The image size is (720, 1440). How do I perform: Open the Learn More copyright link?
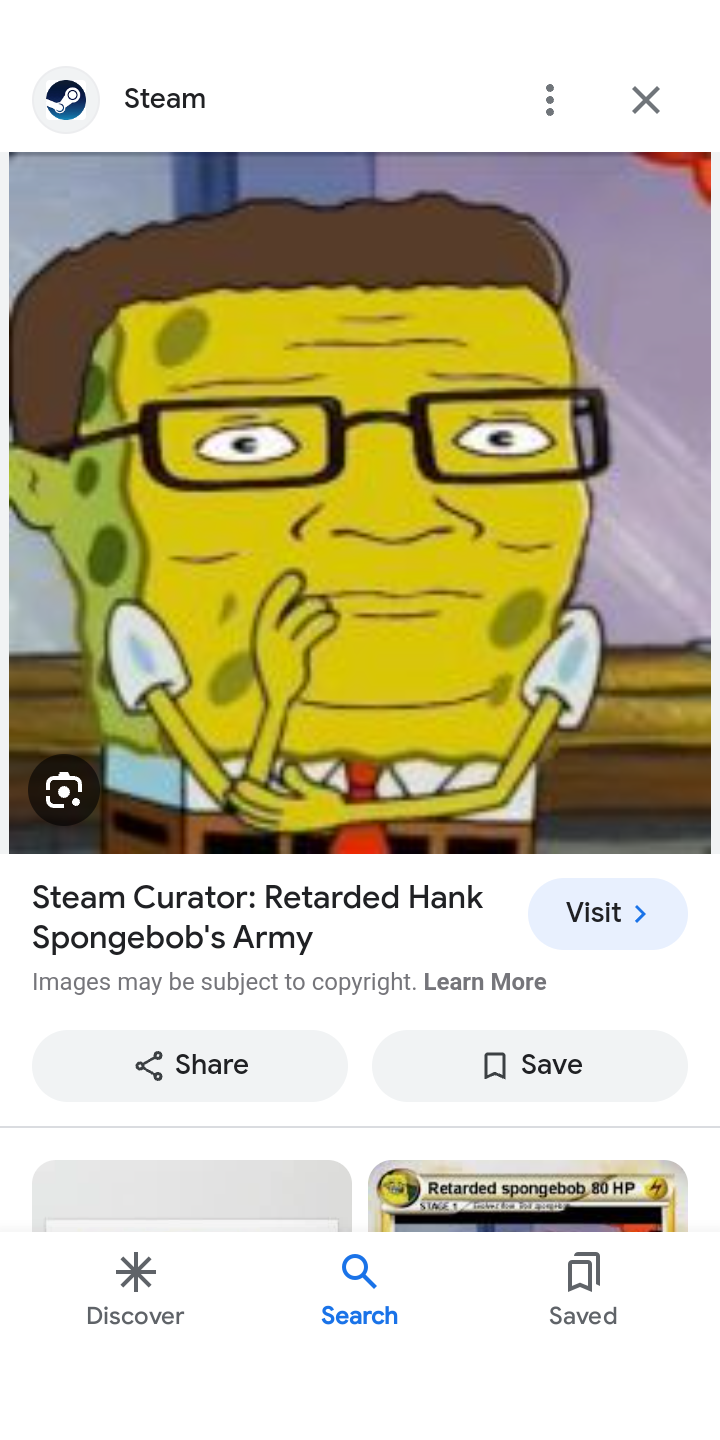point(485,982)
